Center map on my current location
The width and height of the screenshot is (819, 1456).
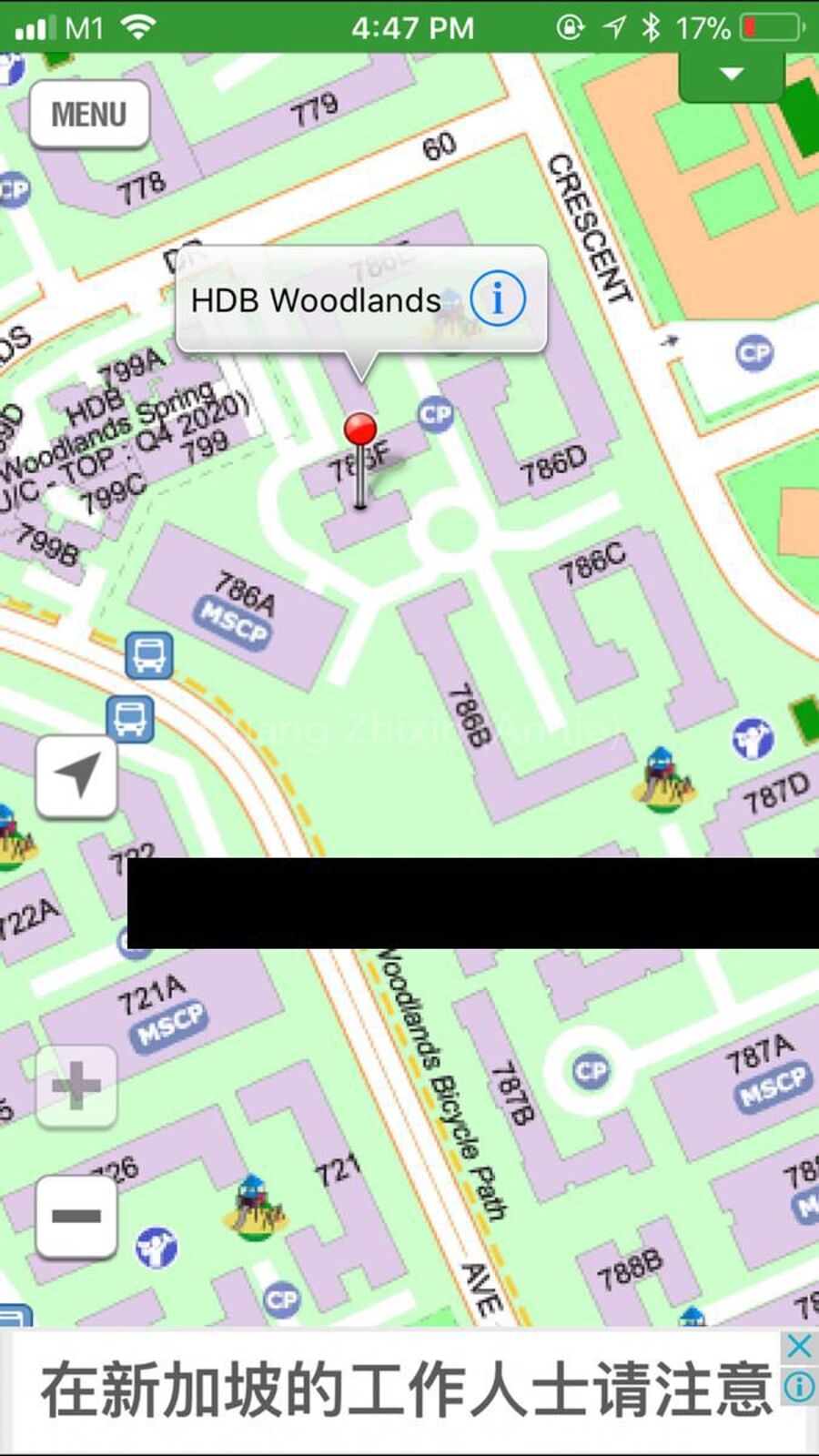pos(76,776)
